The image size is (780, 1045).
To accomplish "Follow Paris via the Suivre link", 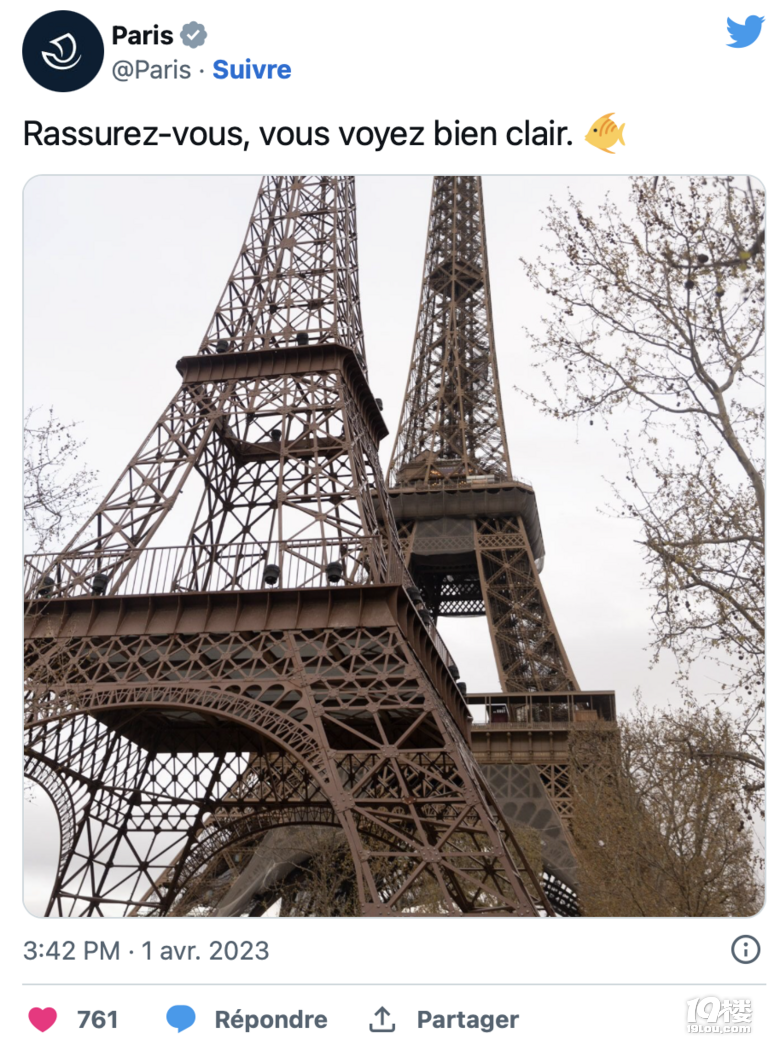I will click(x=252, y=70).
